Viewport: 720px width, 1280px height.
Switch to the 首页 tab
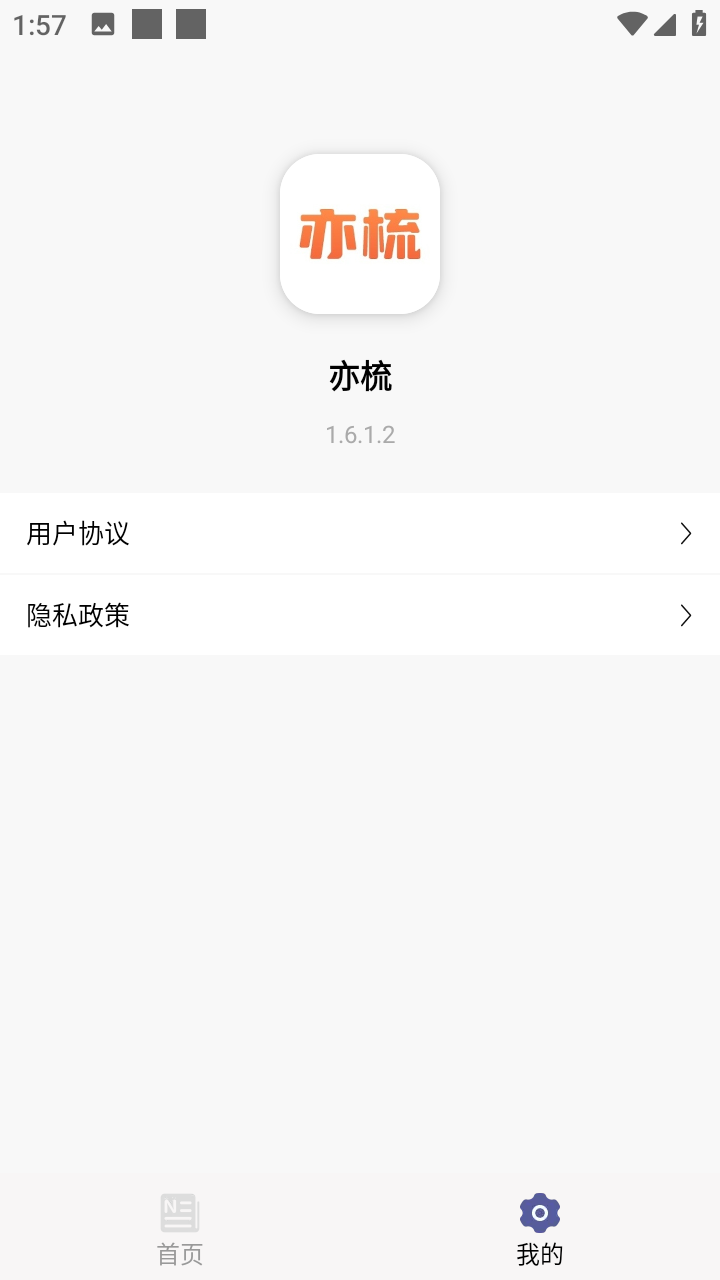pyautogui.click(x=180, y=1229)
